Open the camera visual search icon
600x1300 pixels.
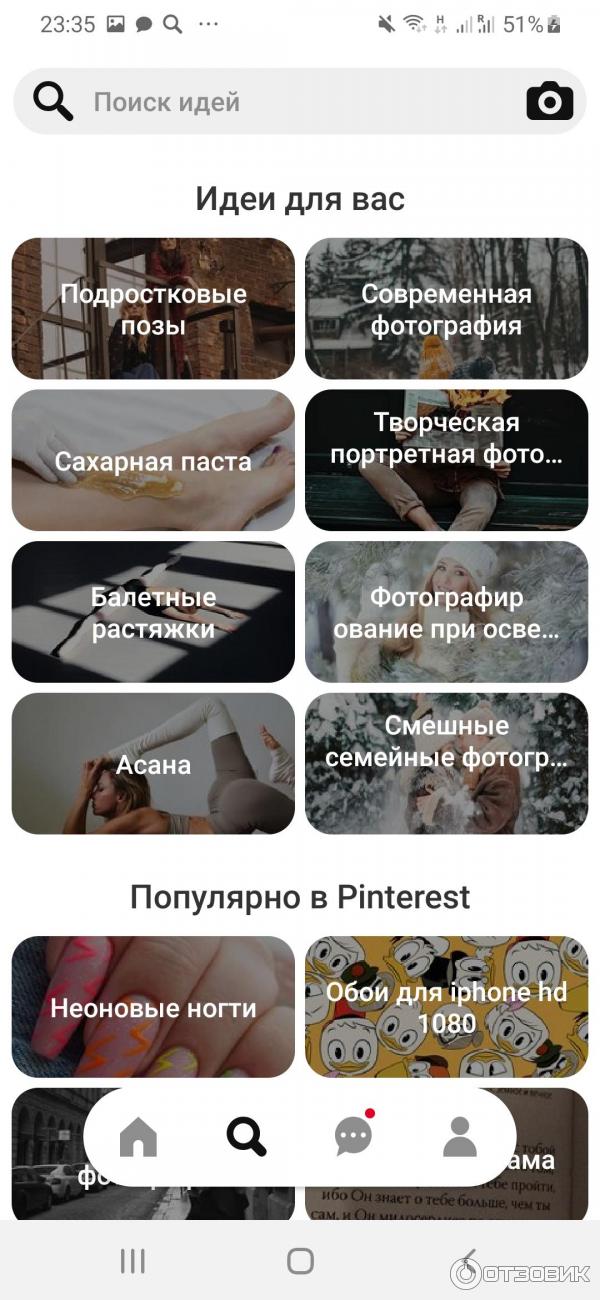[x=549, y=102]
